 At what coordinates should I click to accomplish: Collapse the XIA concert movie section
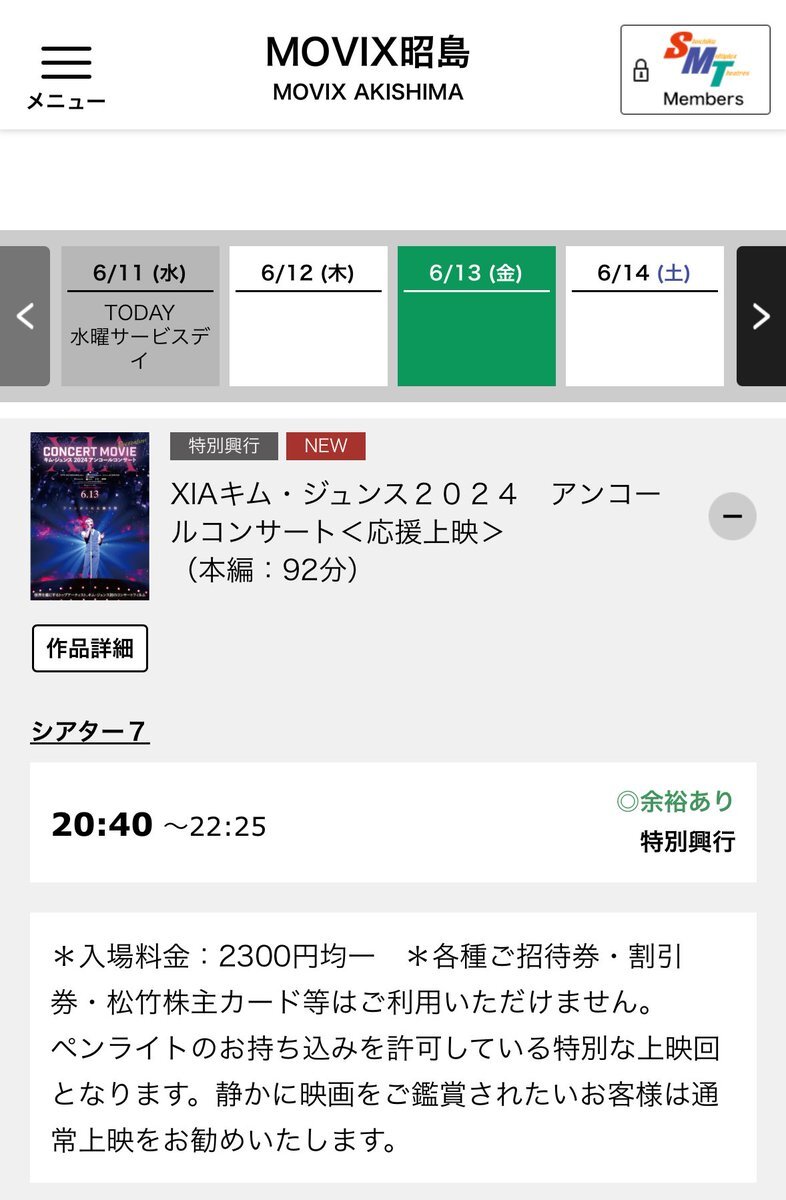[x=732, y=516]
